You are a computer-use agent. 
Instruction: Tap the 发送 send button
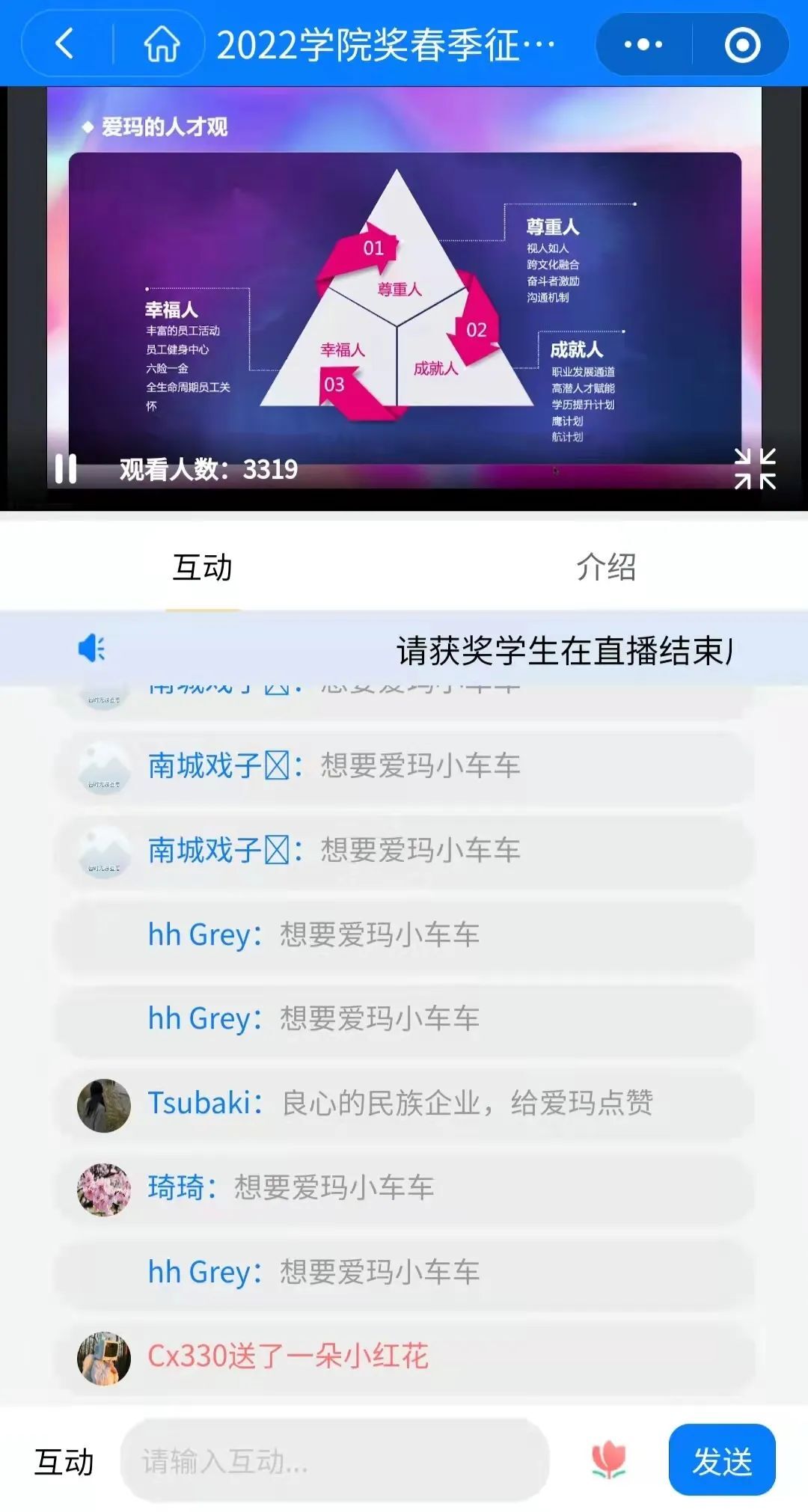click(721, 1460)
